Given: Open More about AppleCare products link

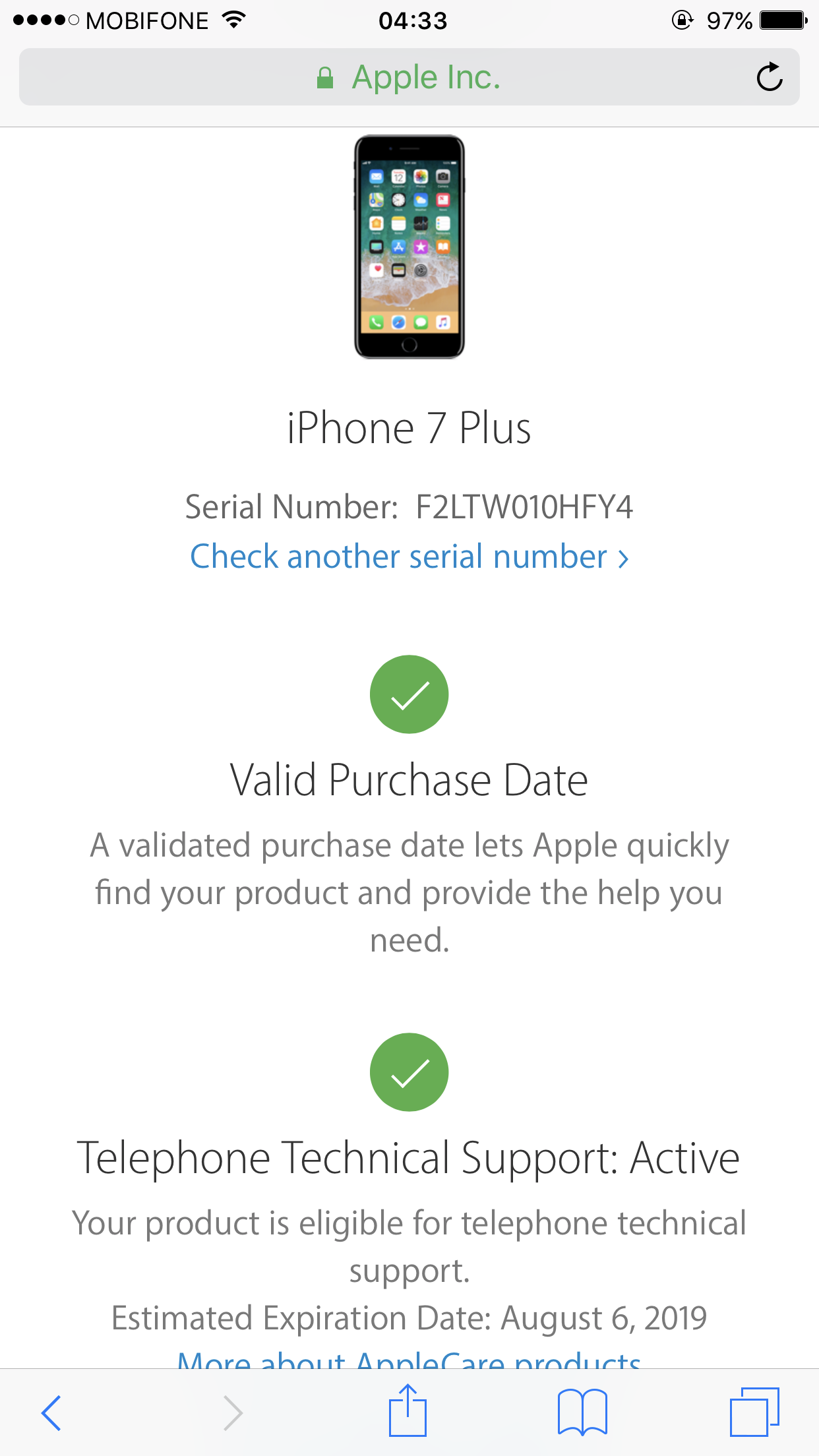Looking at the screenshot, I should 409,1360.
